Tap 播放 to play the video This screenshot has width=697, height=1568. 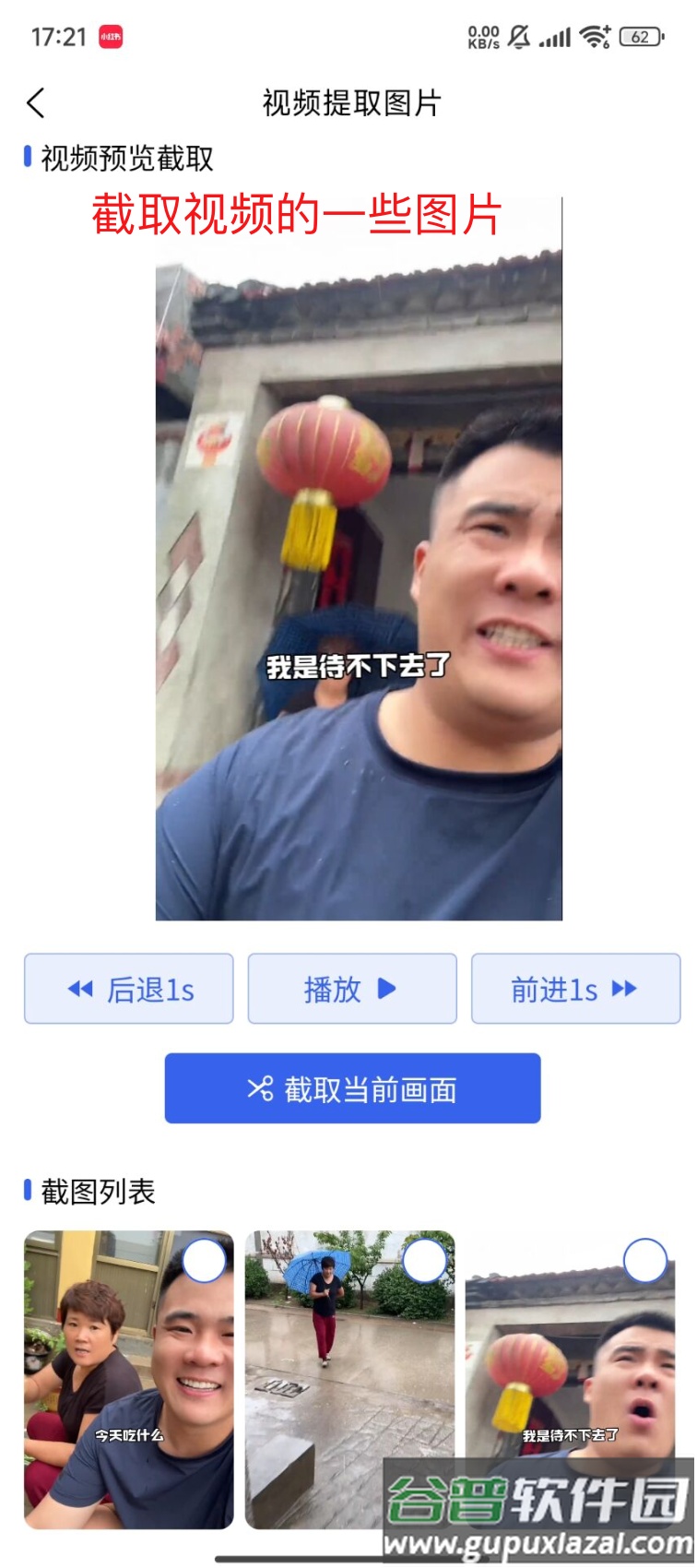pos(352,989)
